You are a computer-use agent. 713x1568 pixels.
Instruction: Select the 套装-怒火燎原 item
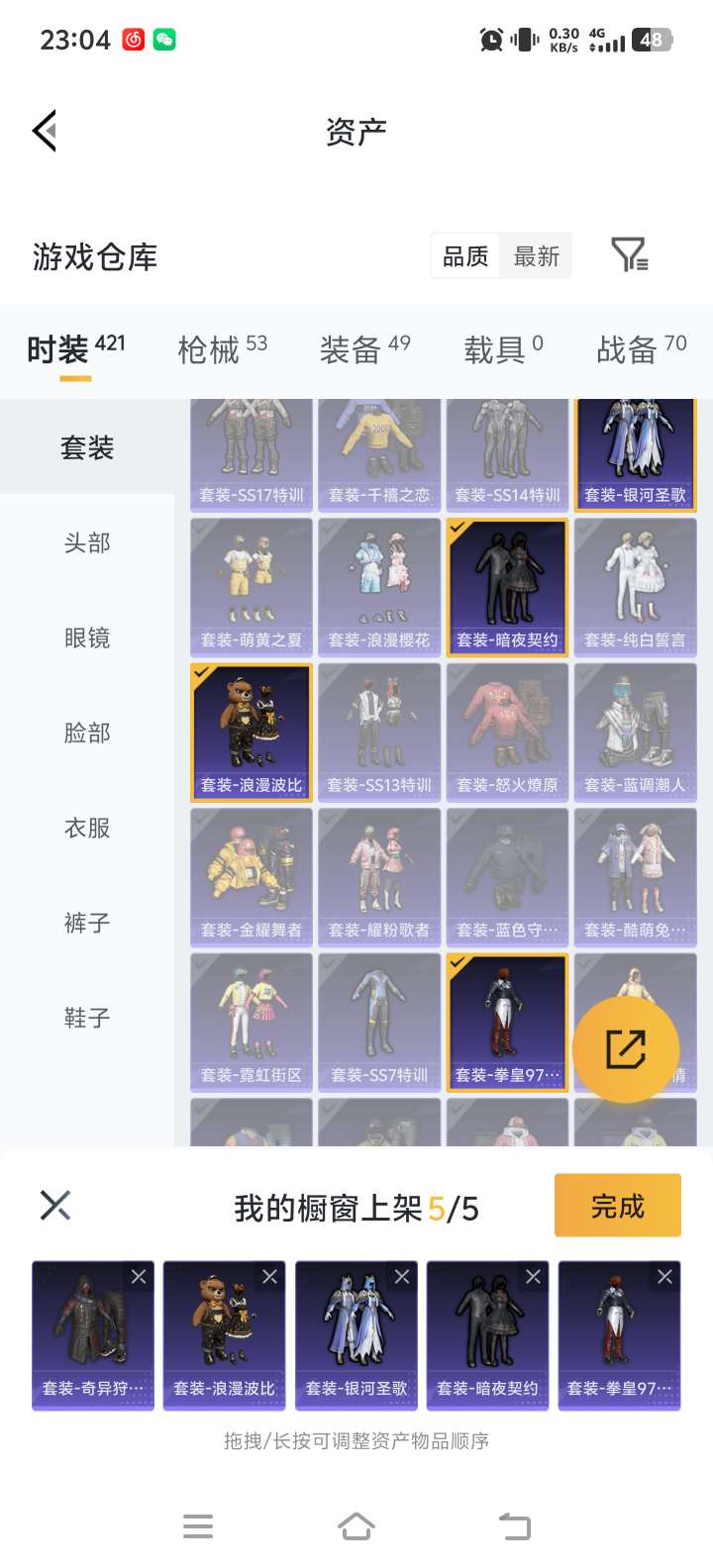507,733
